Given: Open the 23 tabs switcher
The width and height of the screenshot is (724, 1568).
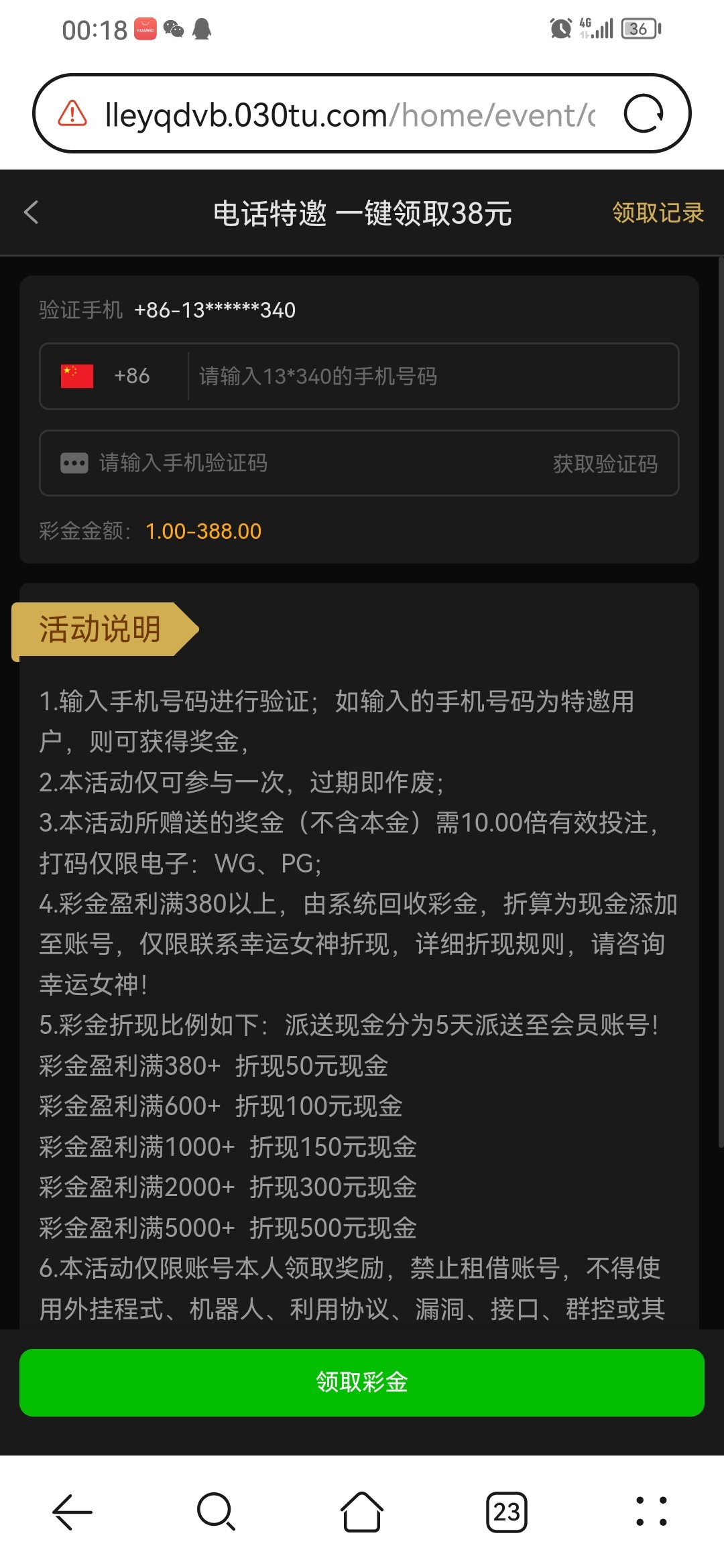Looking at the screenshot, I should [x=507, y=1512].
